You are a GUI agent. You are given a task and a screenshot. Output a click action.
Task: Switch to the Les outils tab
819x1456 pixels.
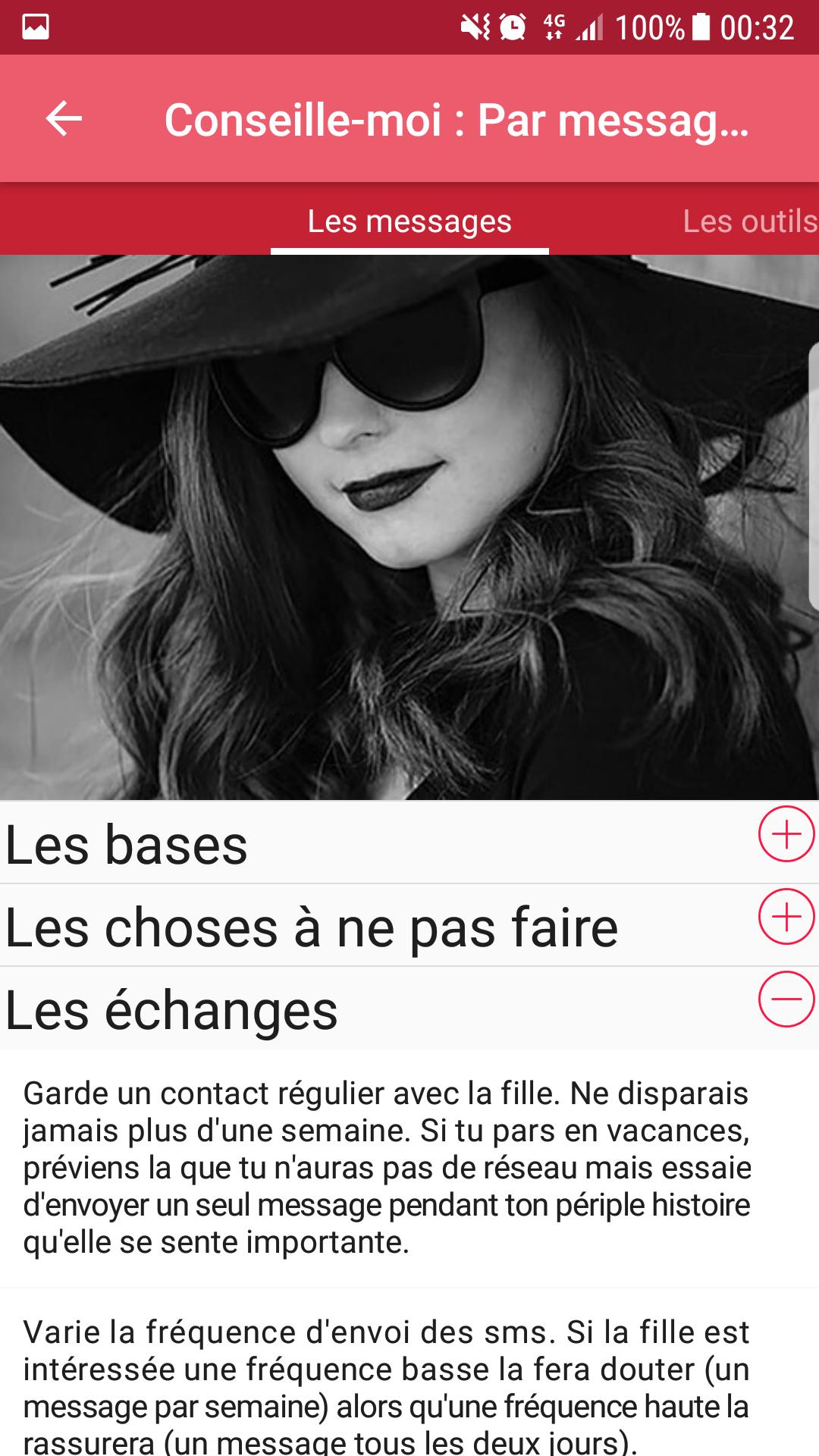coord(746,221)
